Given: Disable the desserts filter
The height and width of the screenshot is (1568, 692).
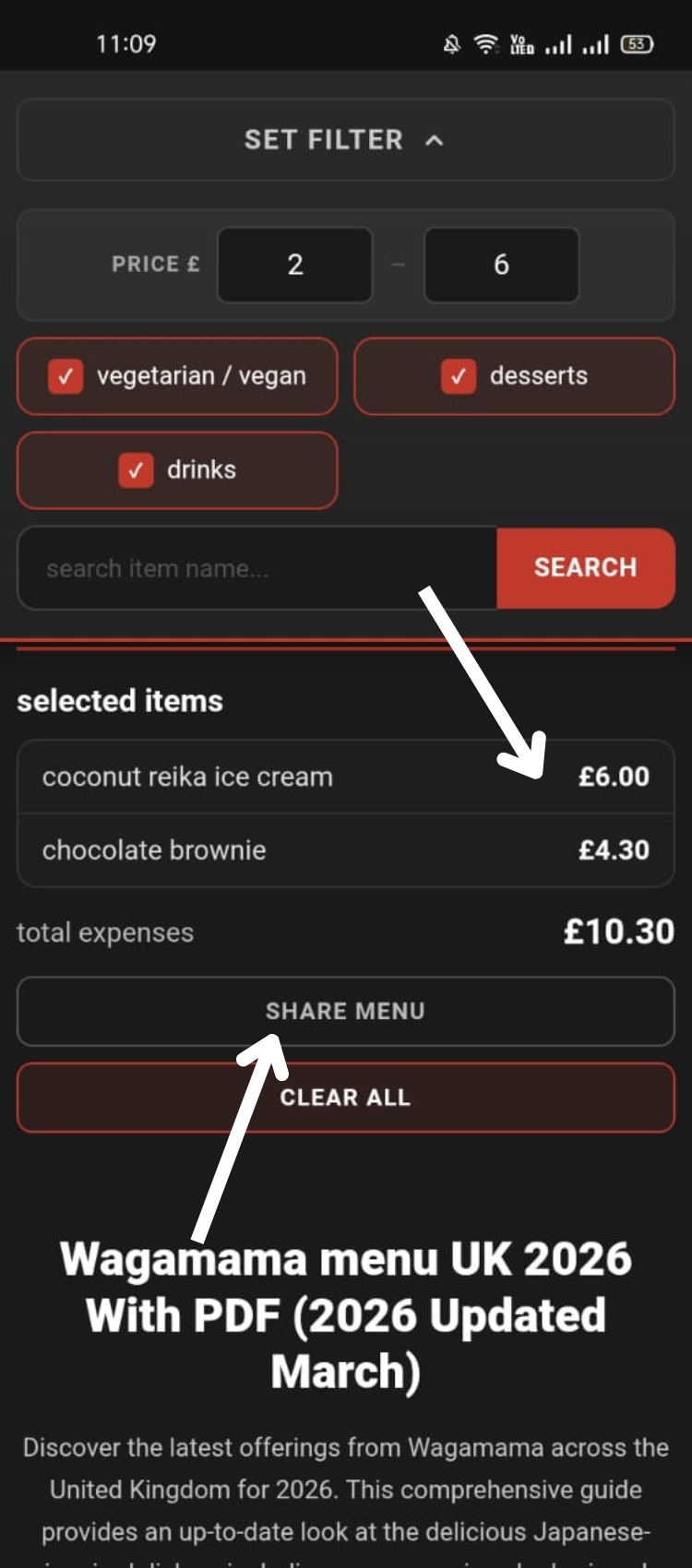Looking at the screenshot, I should click(514, 376).
